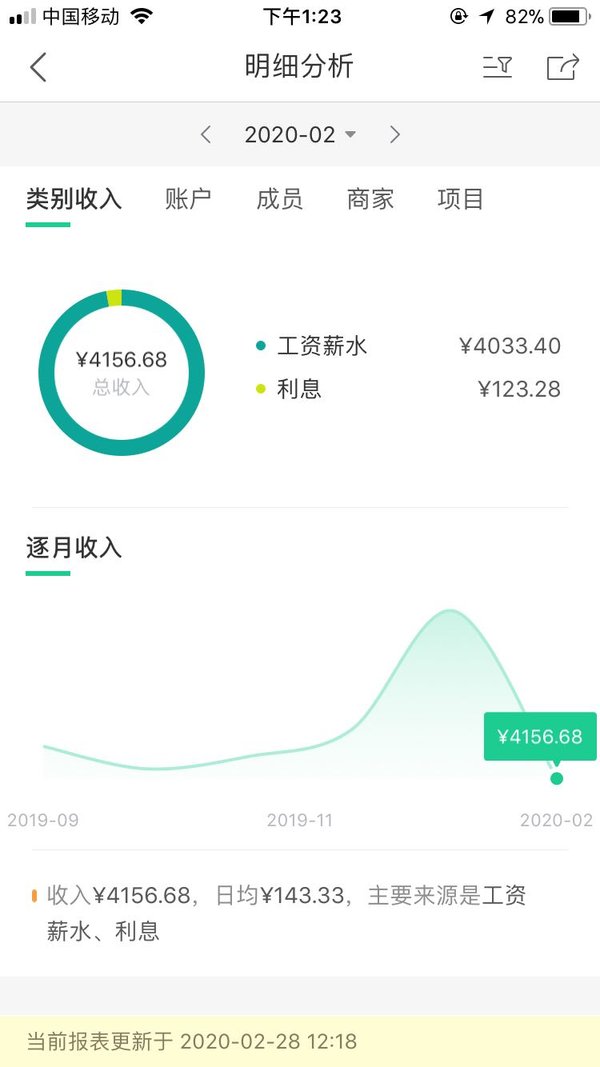Switch to the 项目 tab
Viewport: 600px width, 1067px height.
(461, 199)
